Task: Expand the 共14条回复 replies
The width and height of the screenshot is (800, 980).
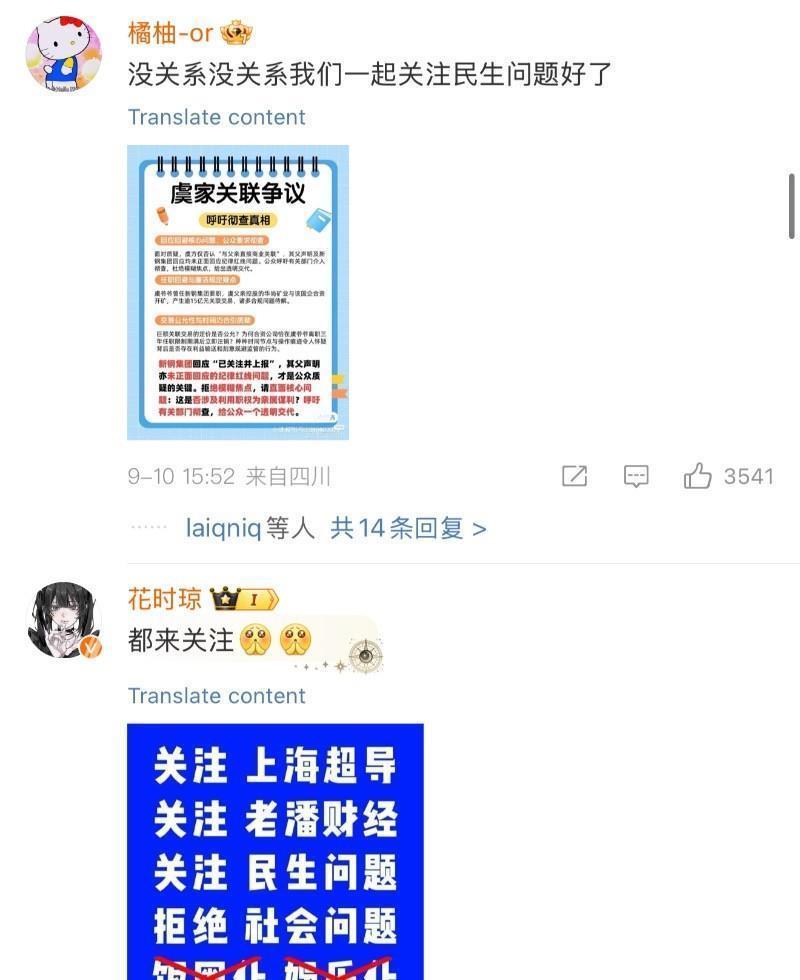Action: (x=408, y=528)
